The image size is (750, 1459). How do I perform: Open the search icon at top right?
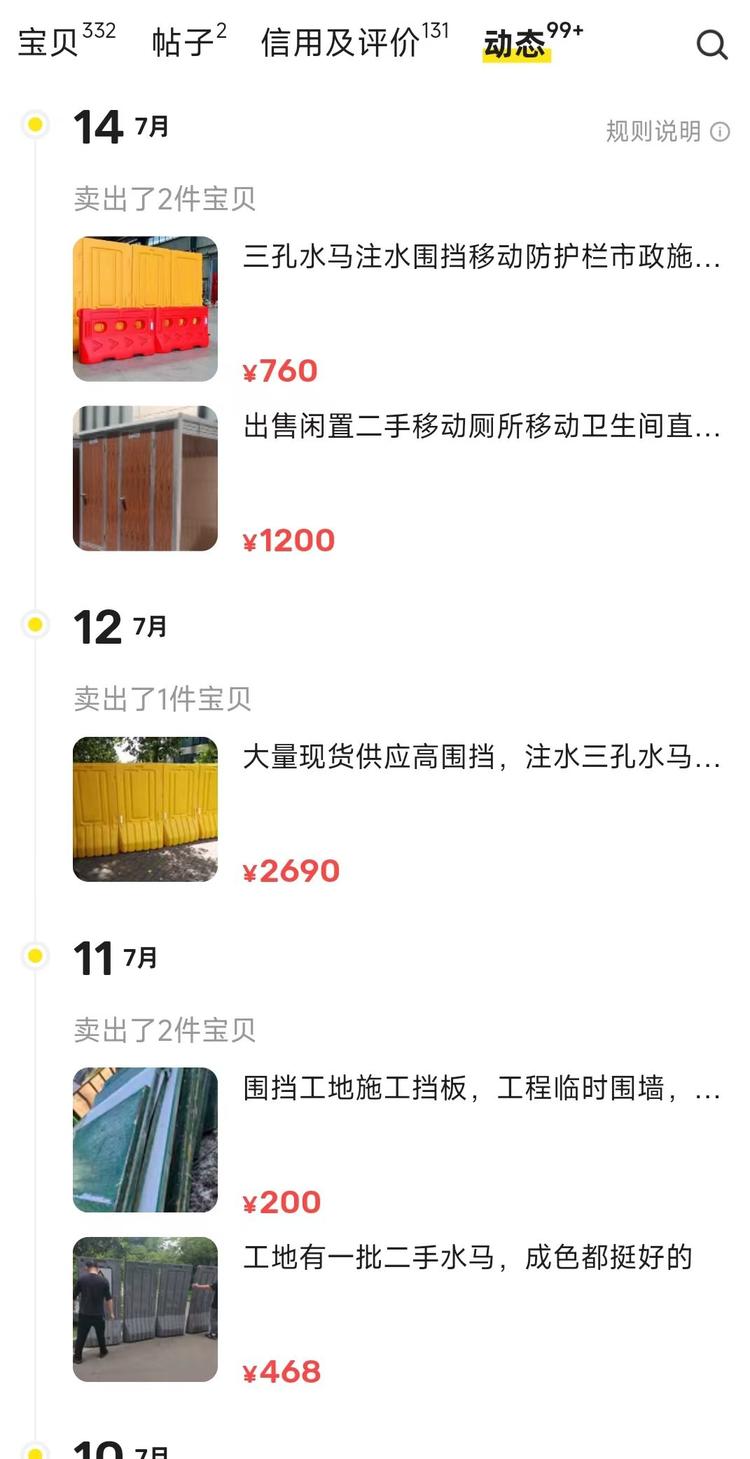pyautogui.click(x=711, y=44)
